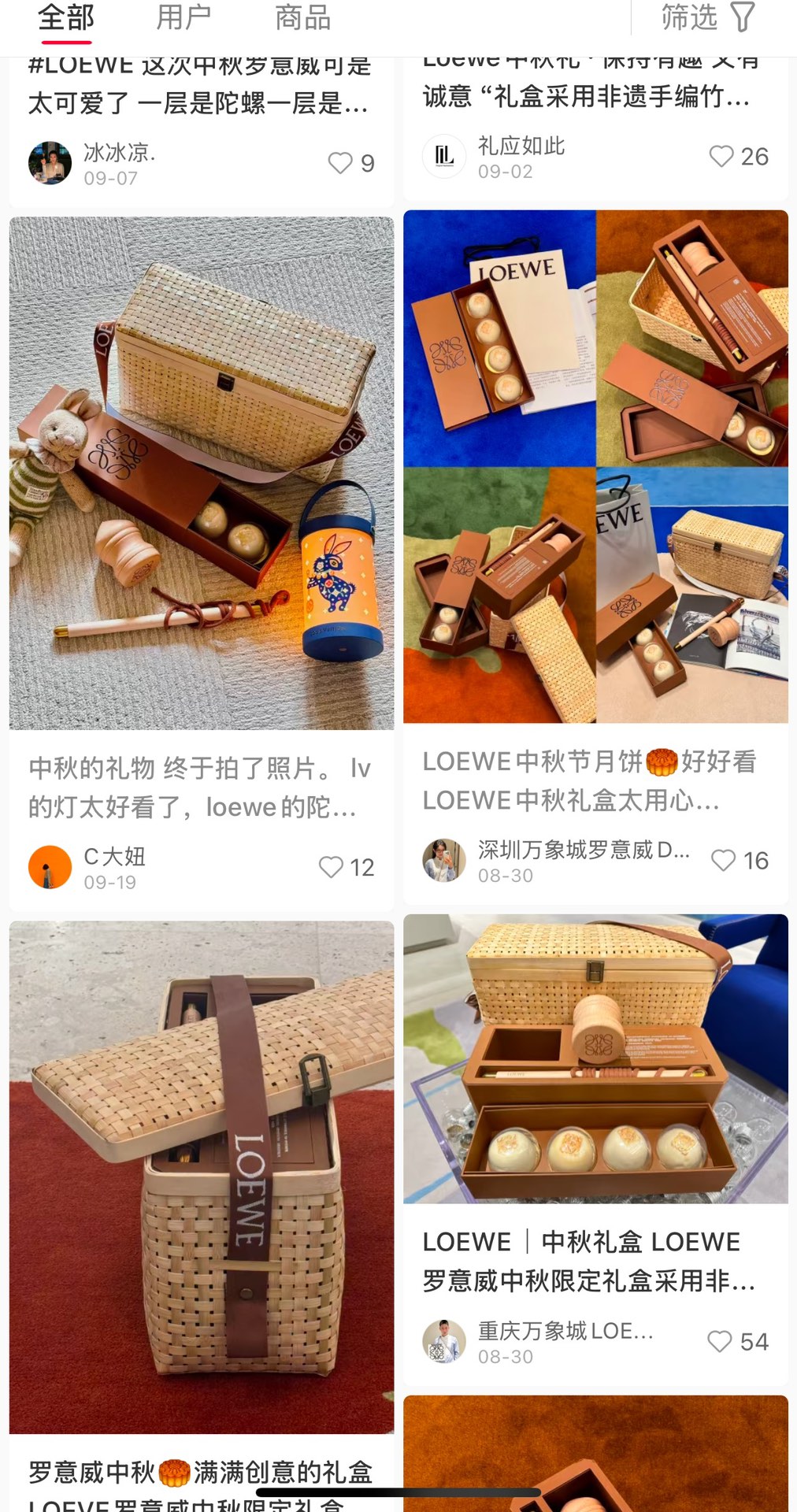The image size is (797, 1512).
Task: Switch to the 商品 tab
Action: point(302,17)
